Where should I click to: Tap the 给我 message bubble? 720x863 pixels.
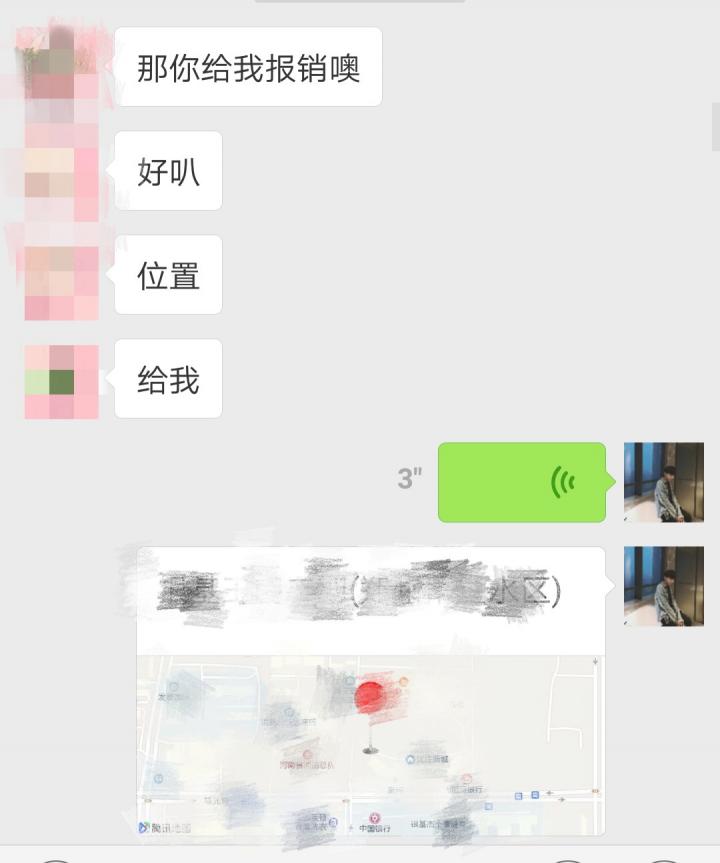168,378
